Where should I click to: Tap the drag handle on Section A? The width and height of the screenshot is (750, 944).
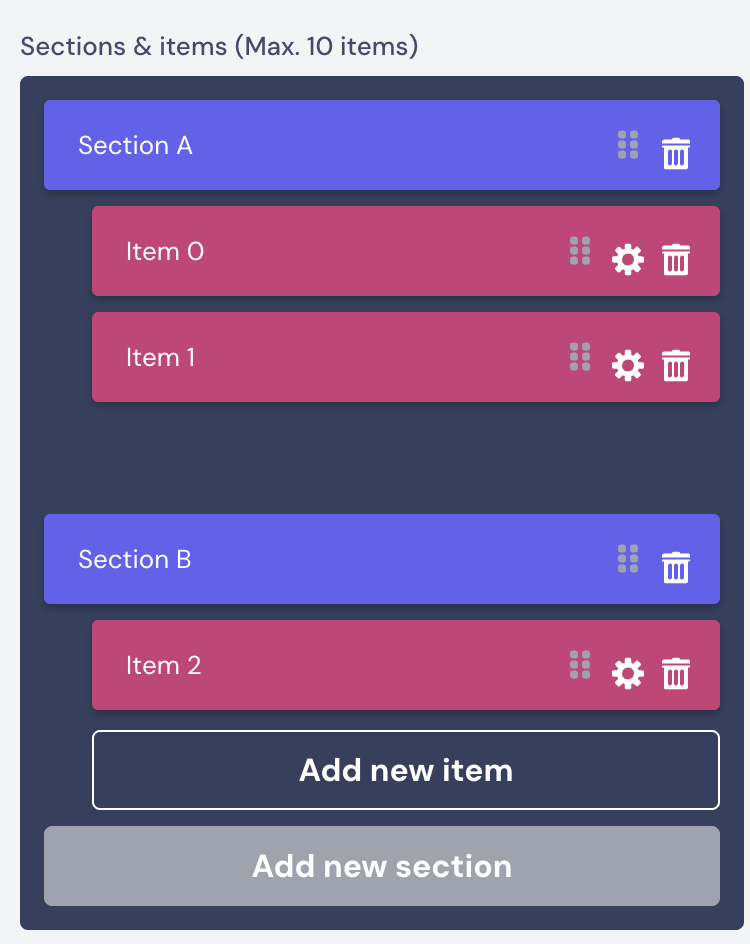pos(628,145)
